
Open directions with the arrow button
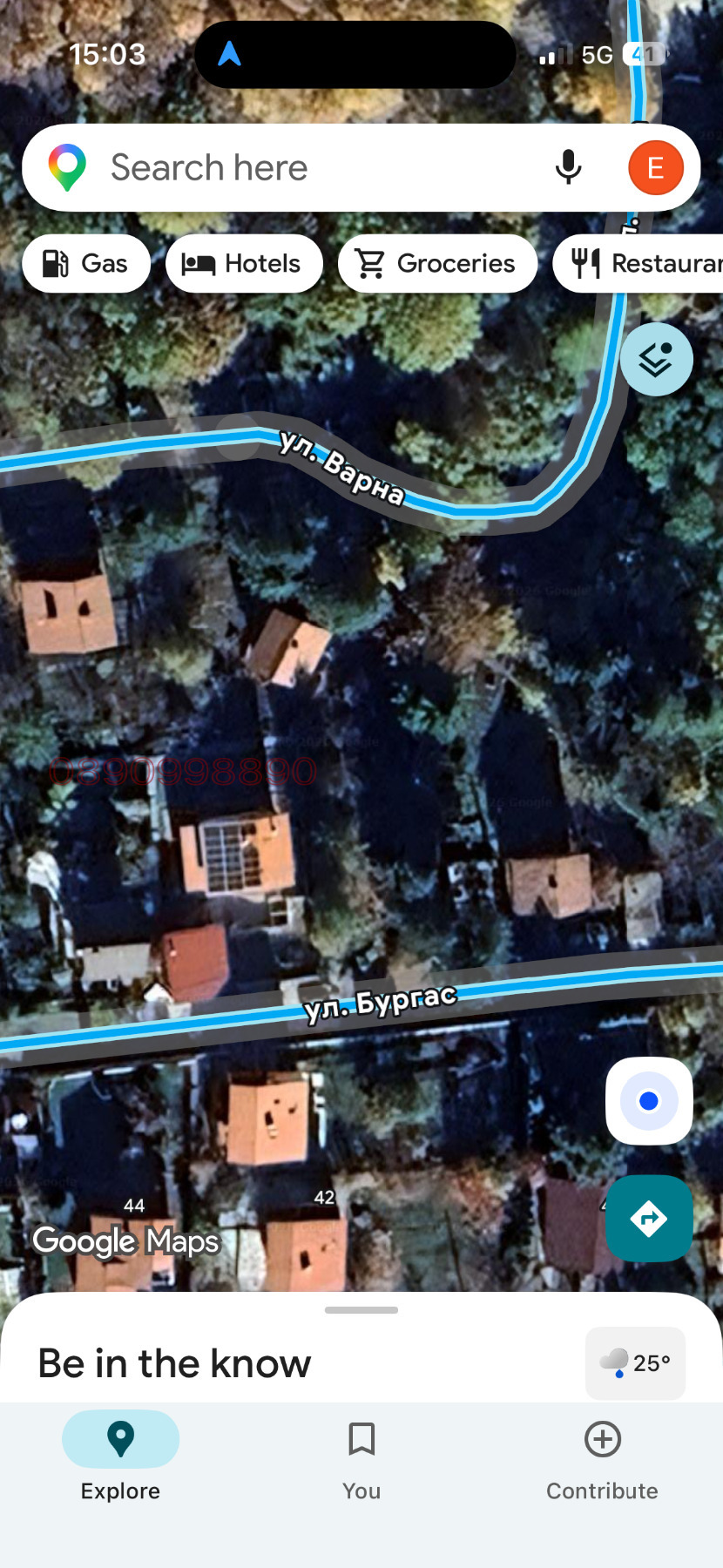(649, 1219)
